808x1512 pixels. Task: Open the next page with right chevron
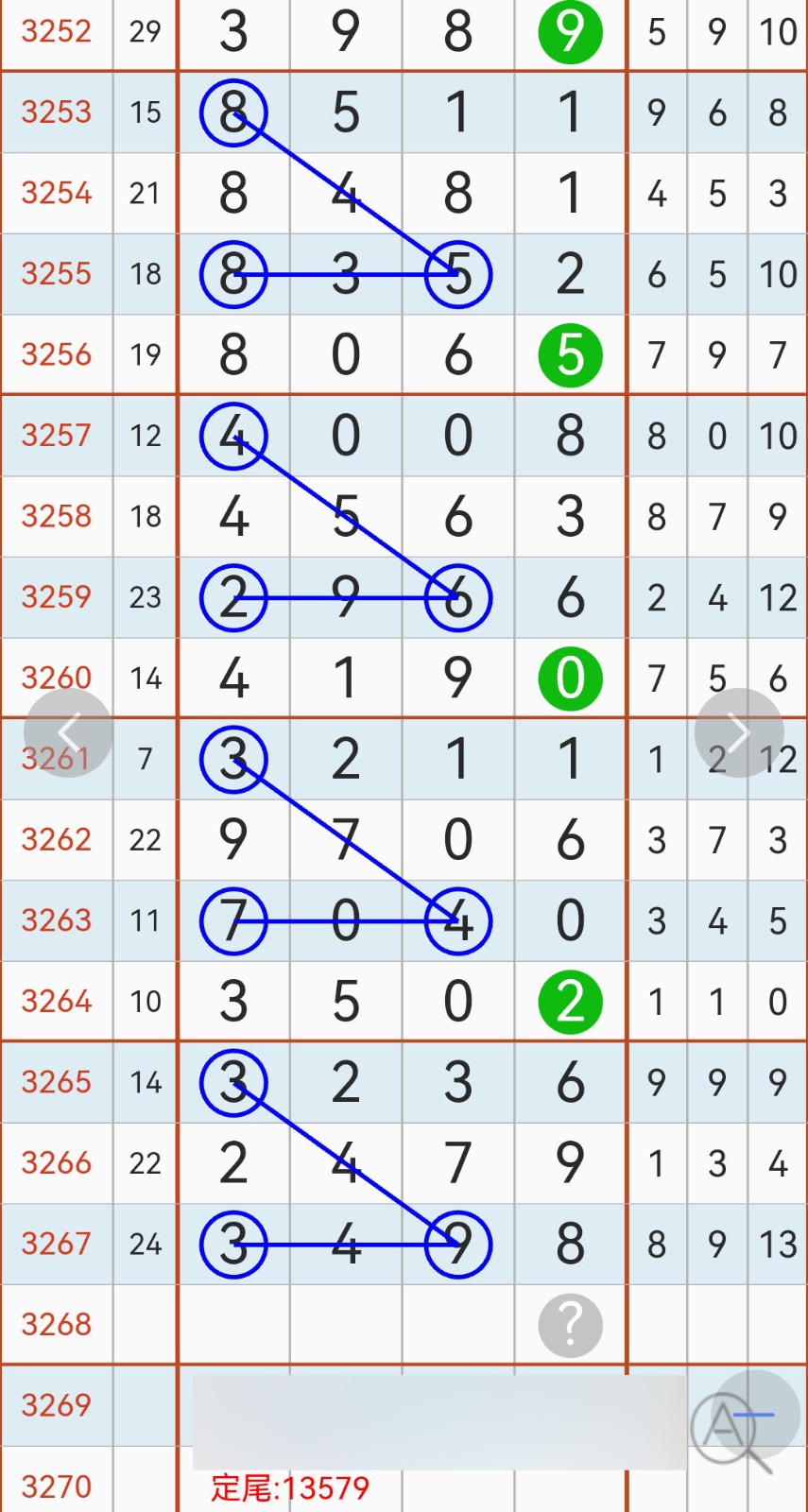click(x=740, y=731)
